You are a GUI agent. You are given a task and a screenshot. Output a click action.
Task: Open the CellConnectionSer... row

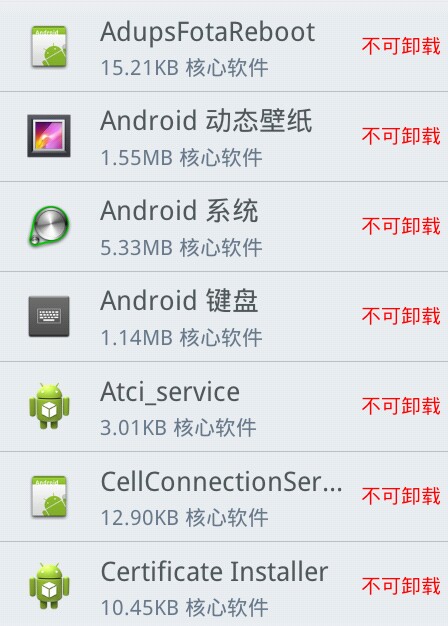point(224,497)
